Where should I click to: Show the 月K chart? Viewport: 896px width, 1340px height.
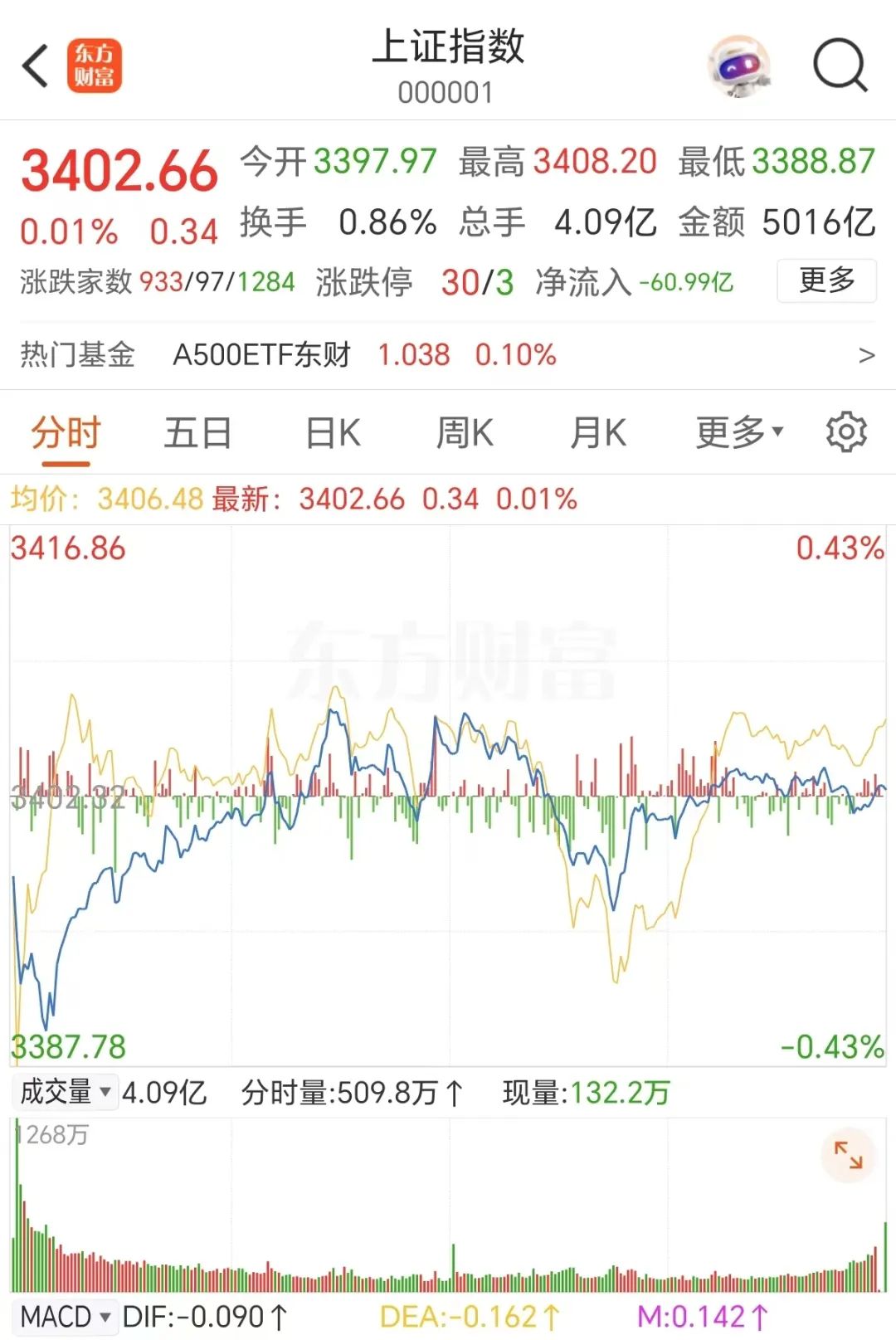597,433
